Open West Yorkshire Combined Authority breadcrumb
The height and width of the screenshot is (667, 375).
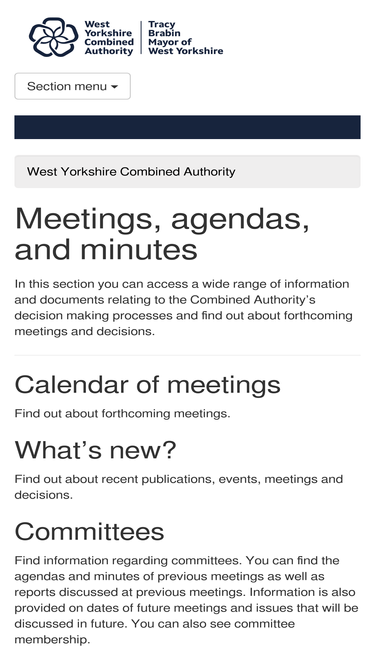click(131, 172)
